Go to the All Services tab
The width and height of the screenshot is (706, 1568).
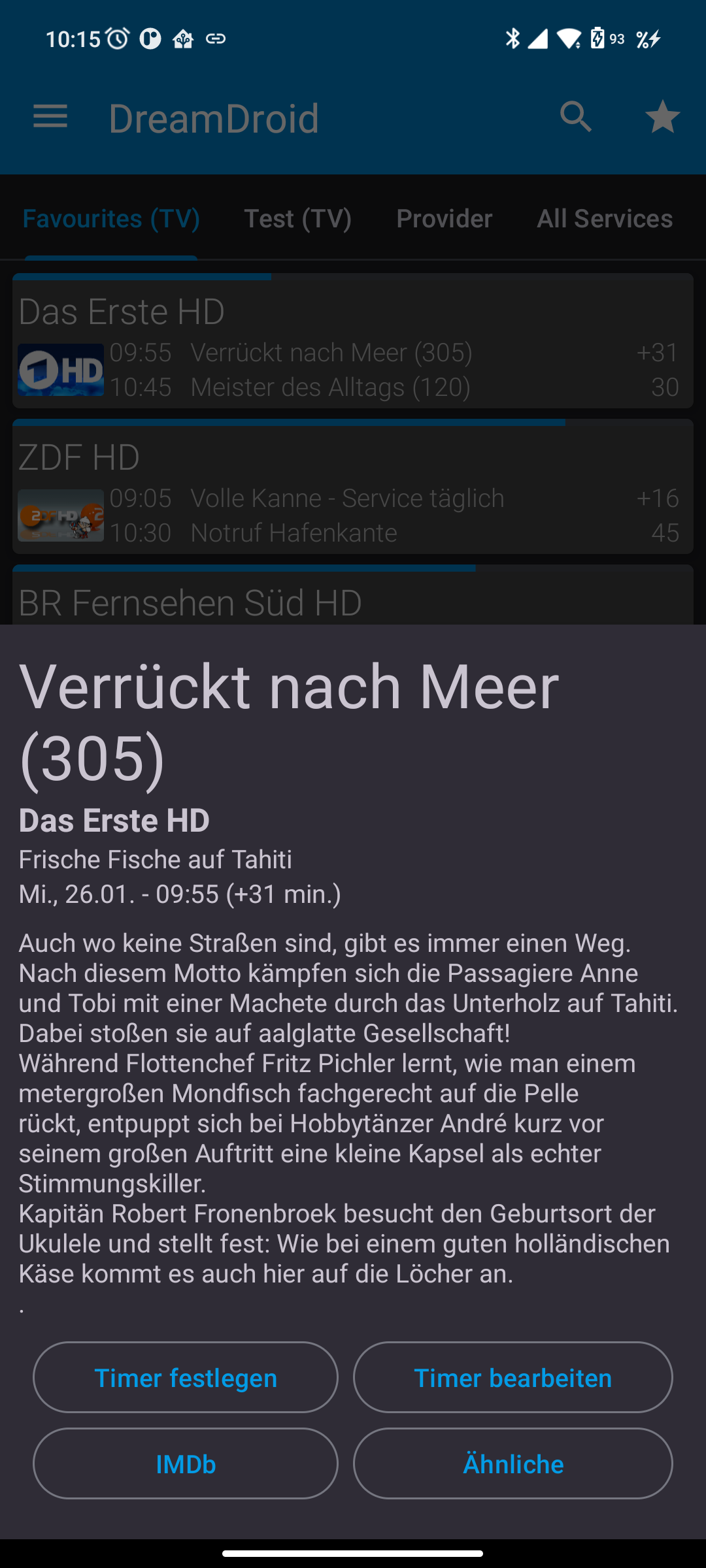click(x=605, y=219)
